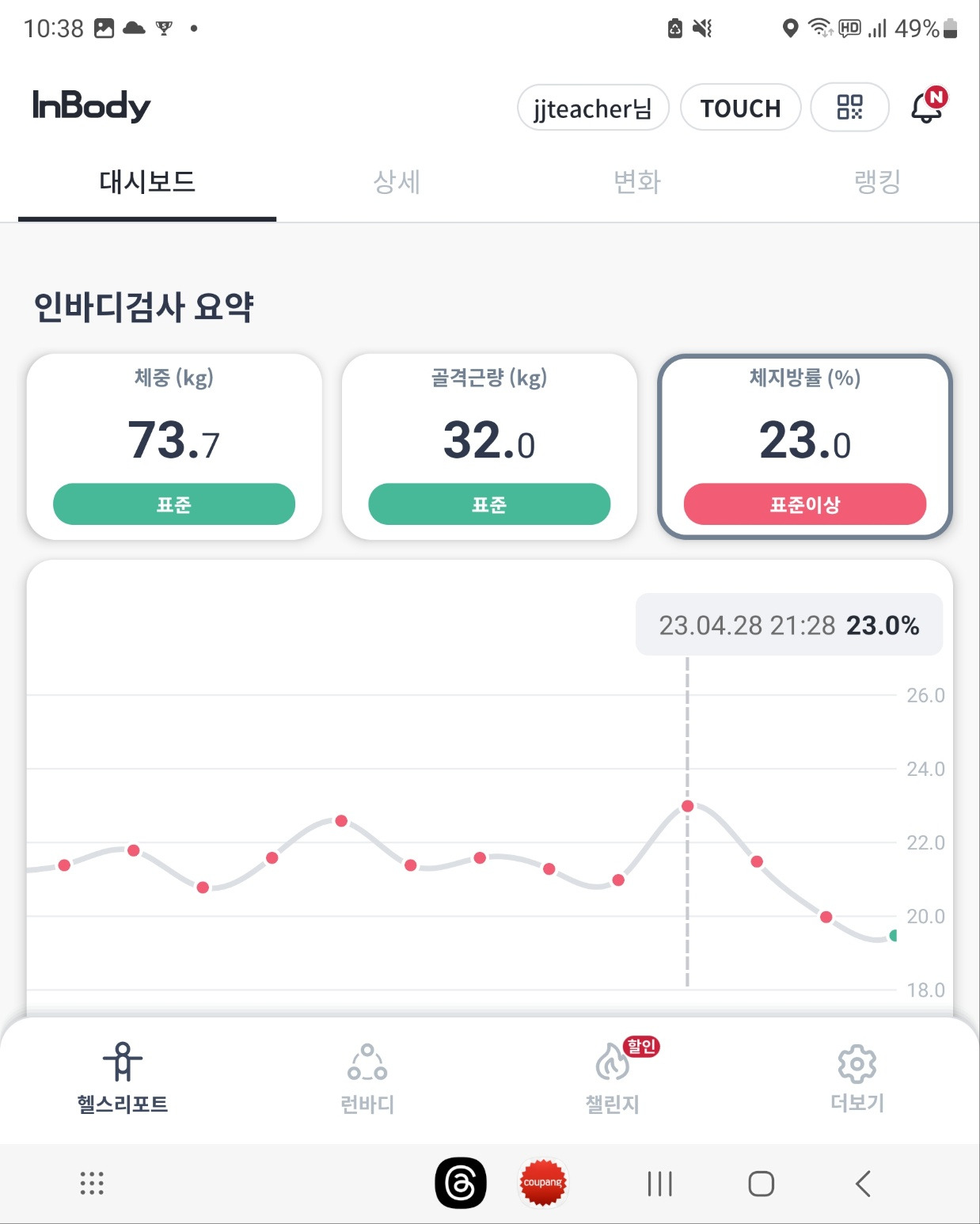Viewport: 980px width, 1224px height.
Task: Switch to the 변화 tab
Action: click(636, 181)
